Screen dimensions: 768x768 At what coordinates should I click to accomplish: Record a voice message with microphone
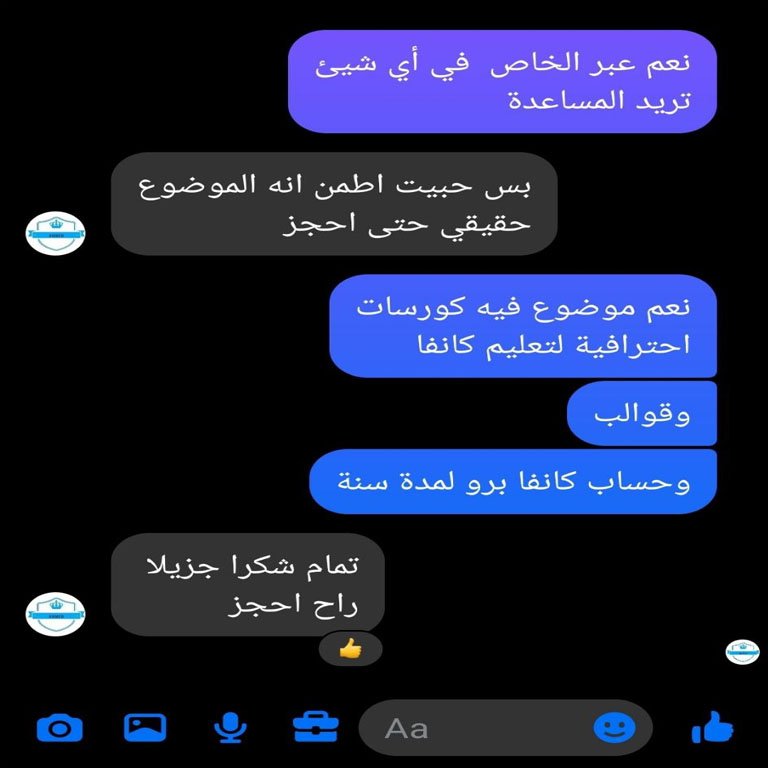232,728
